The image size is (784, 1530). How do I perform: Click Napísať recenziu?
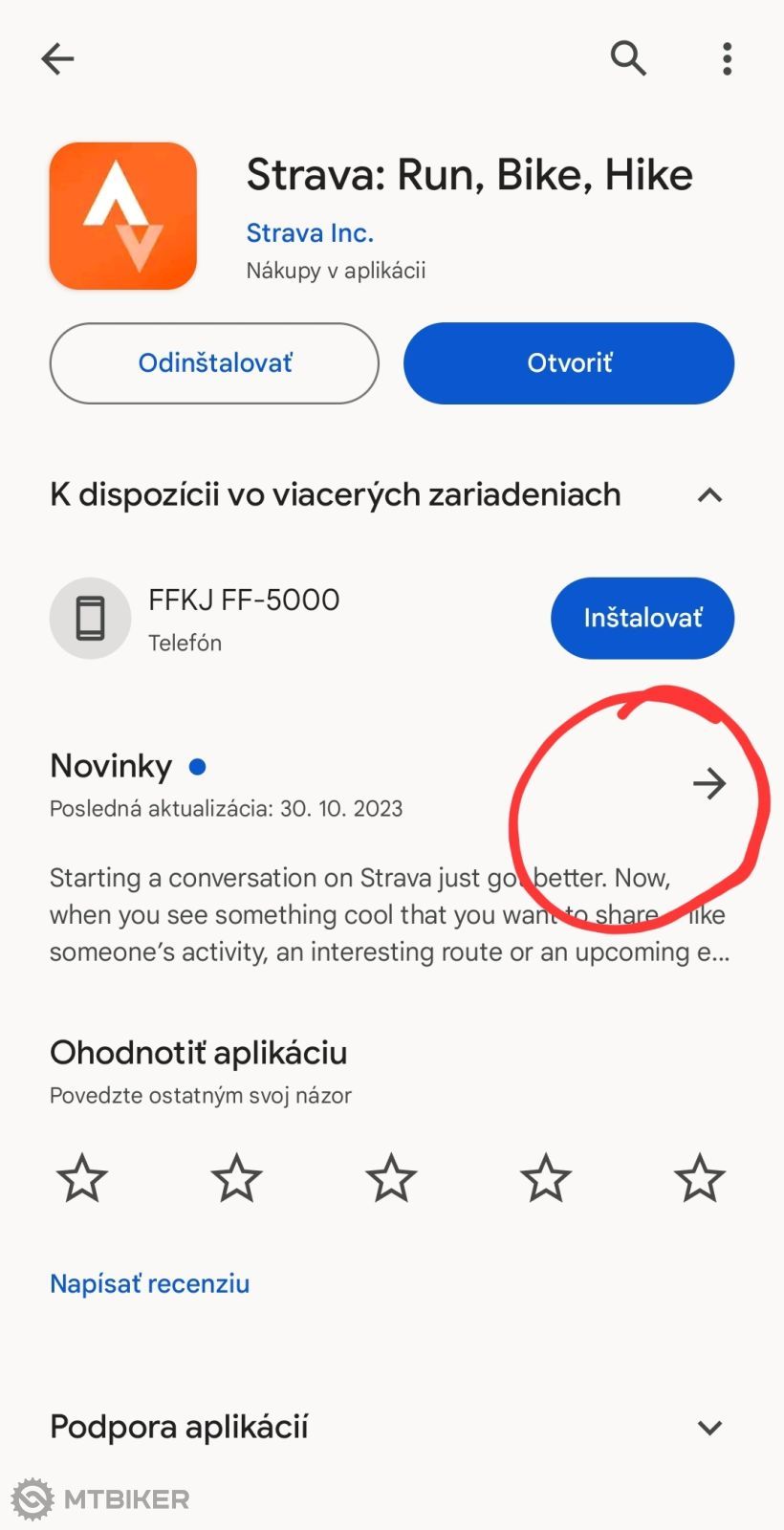tap(149, 1283)
